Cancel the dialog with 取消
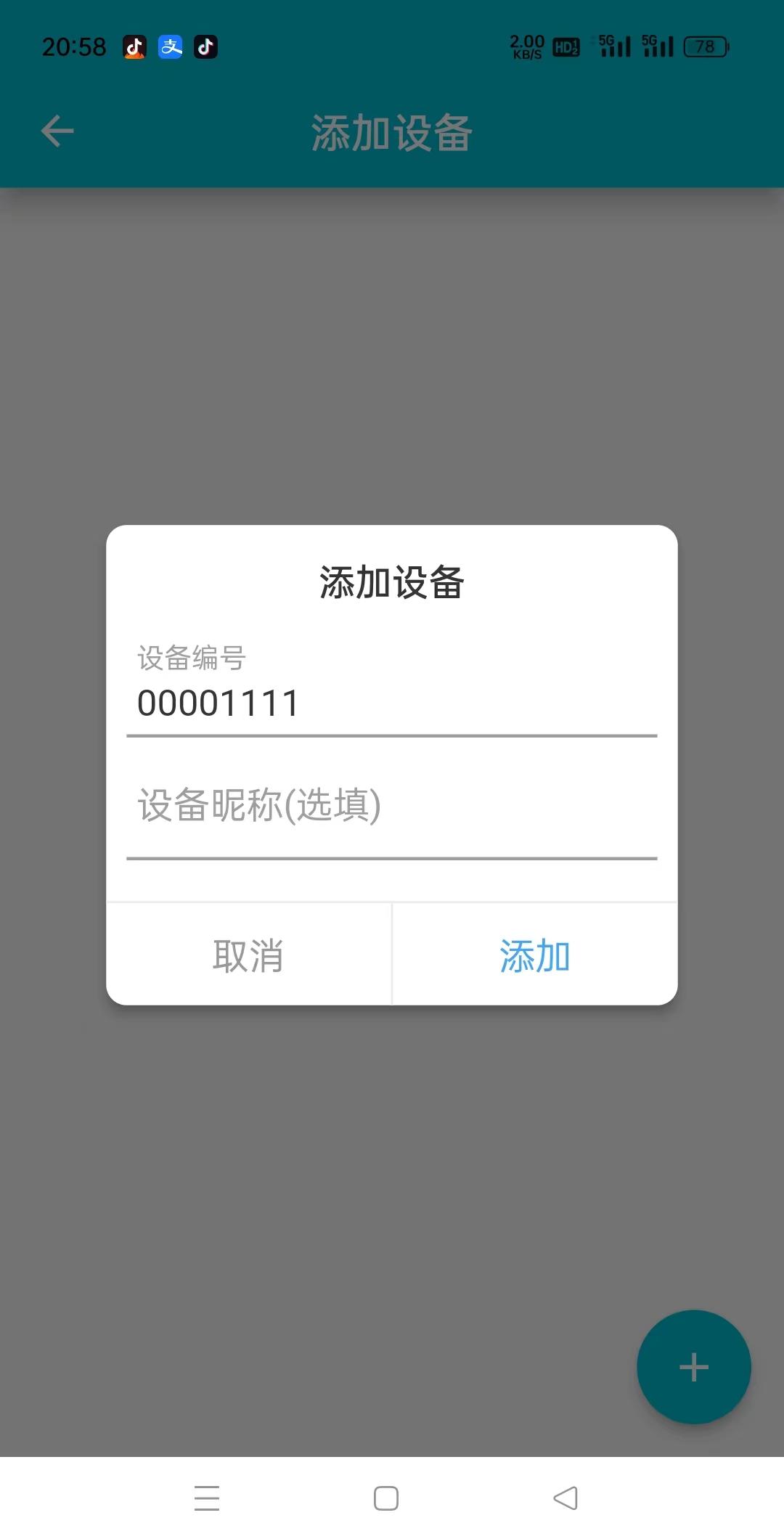The width and height of the screenshot is (784, 1539). [x=248, y=955]
